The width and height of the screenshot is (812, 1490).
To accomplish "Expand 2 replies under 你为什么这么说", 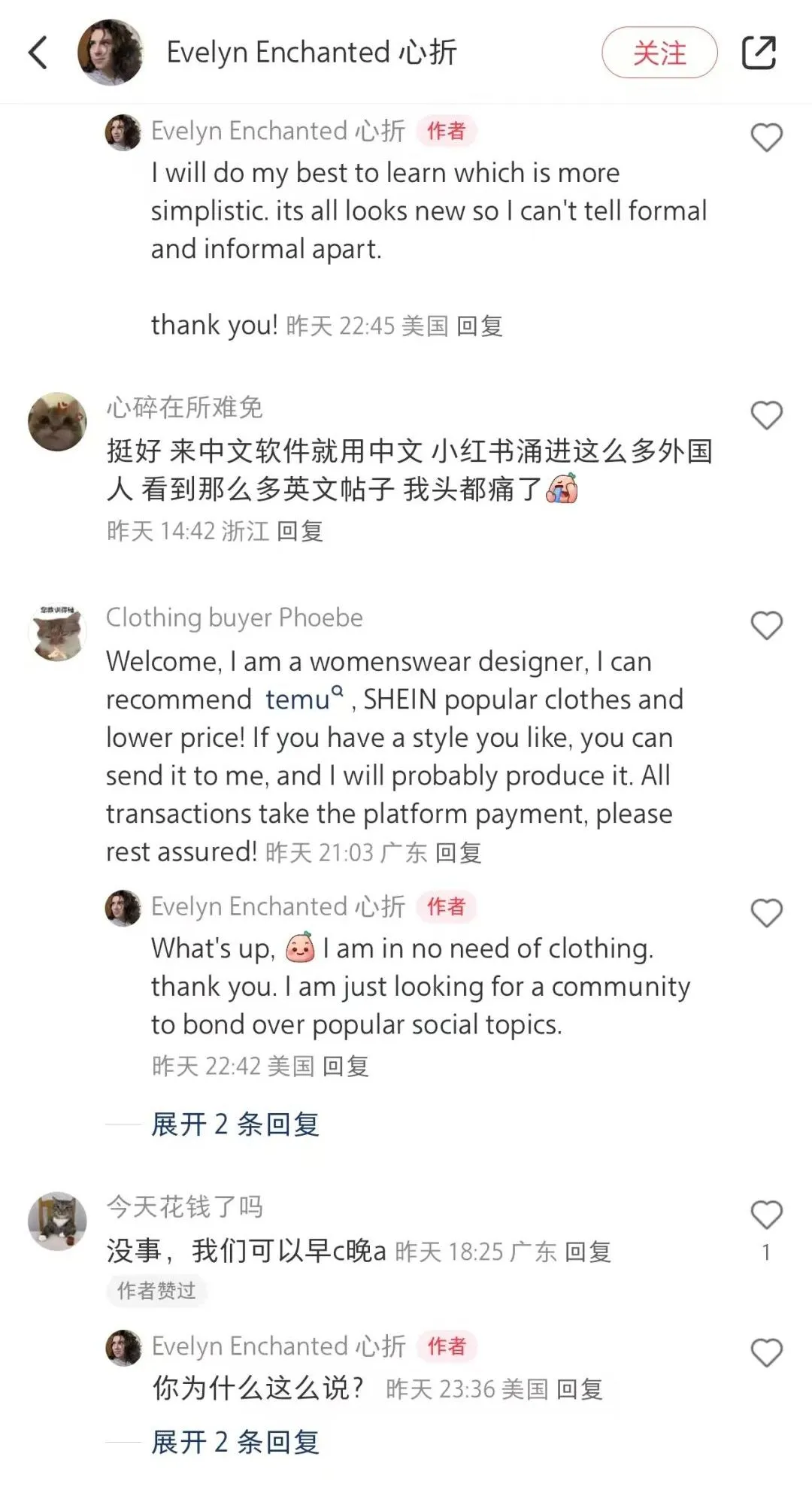I will coord(235,1442).
